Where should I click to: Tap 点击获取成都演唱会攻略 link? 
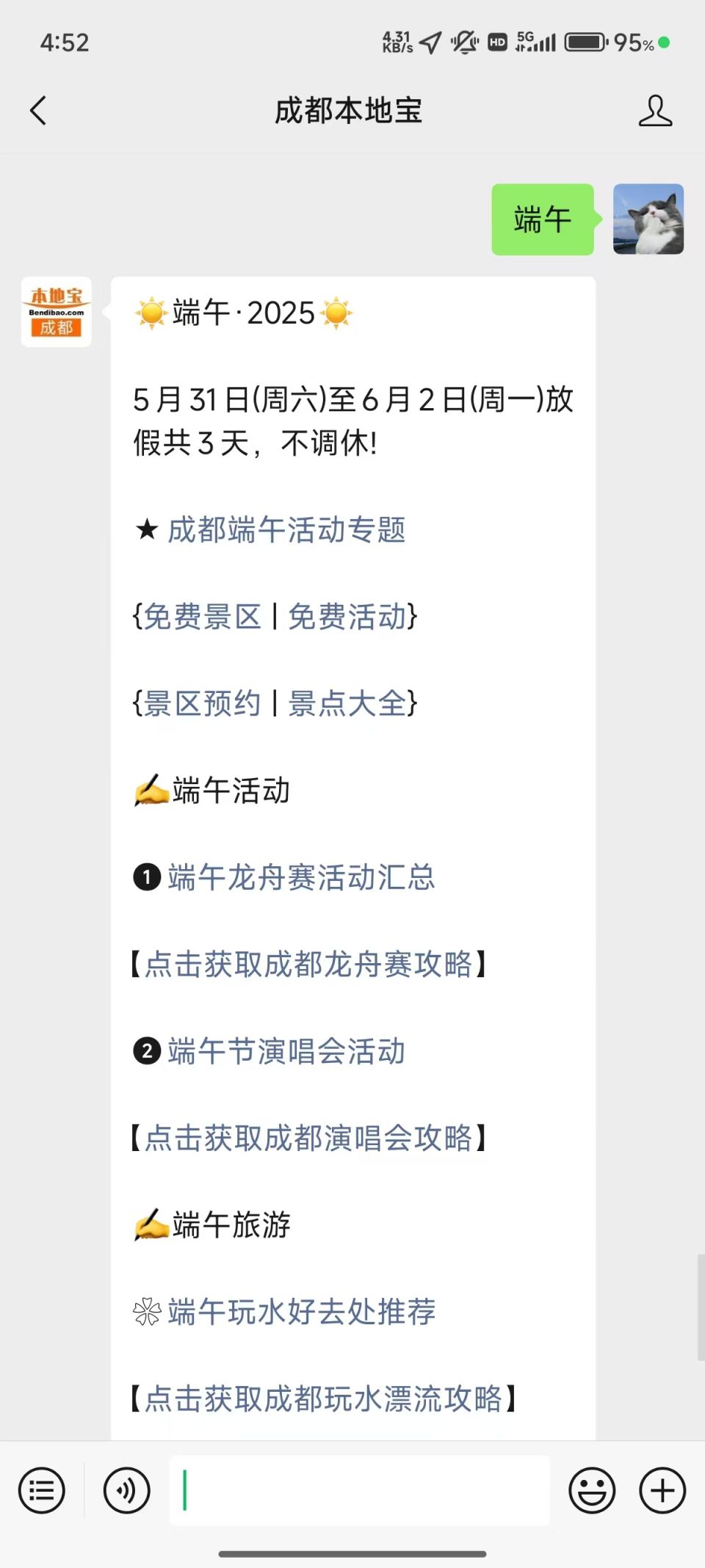(308, 1138)
